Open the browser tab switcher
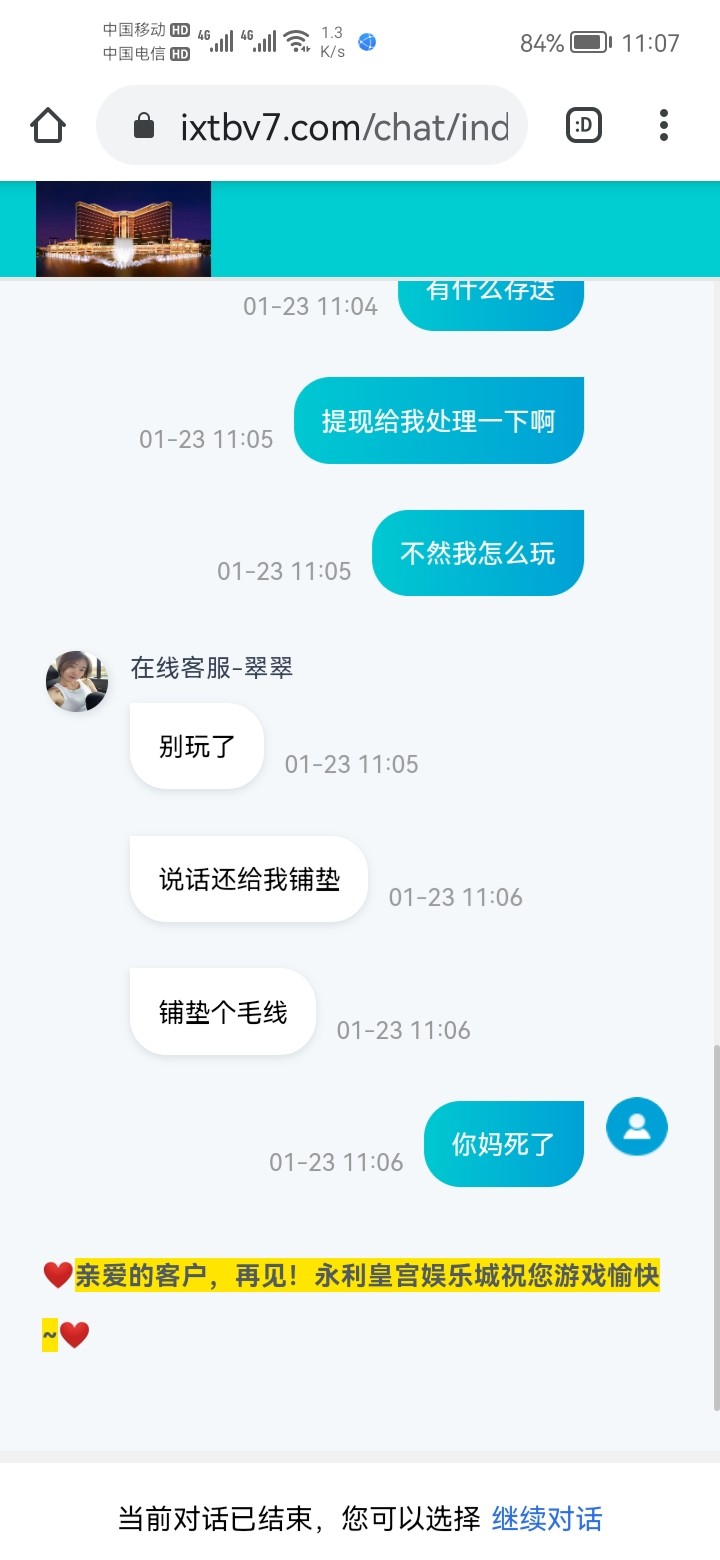Viewport: 720px width, 1560px height. pos(584,126)
